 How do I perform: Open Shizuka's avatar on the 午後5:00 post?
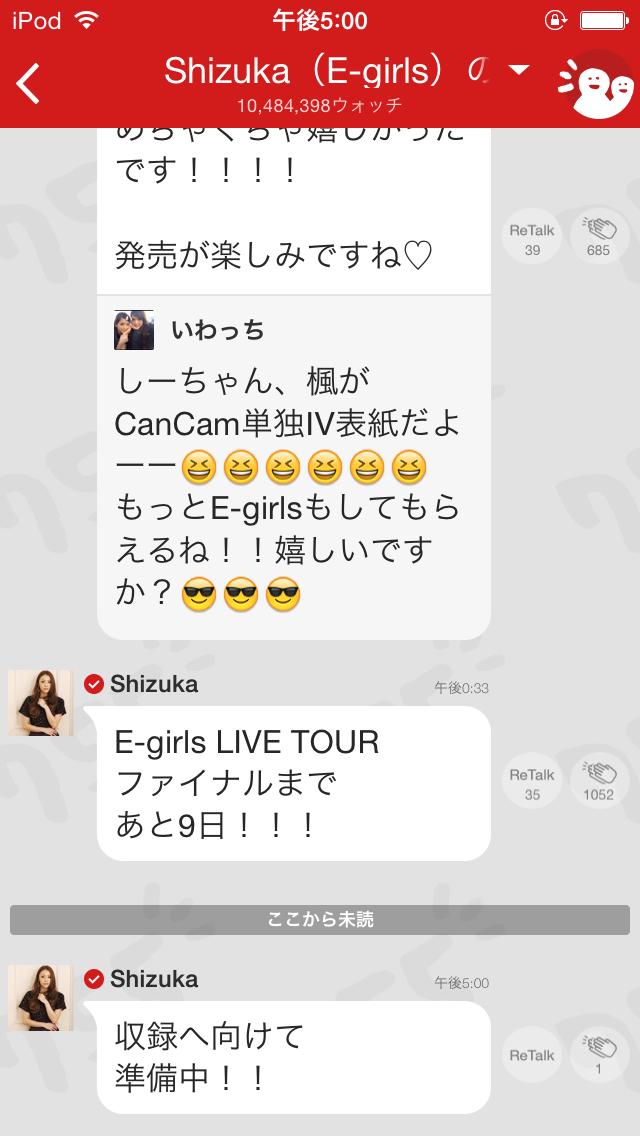pos(41,998)
